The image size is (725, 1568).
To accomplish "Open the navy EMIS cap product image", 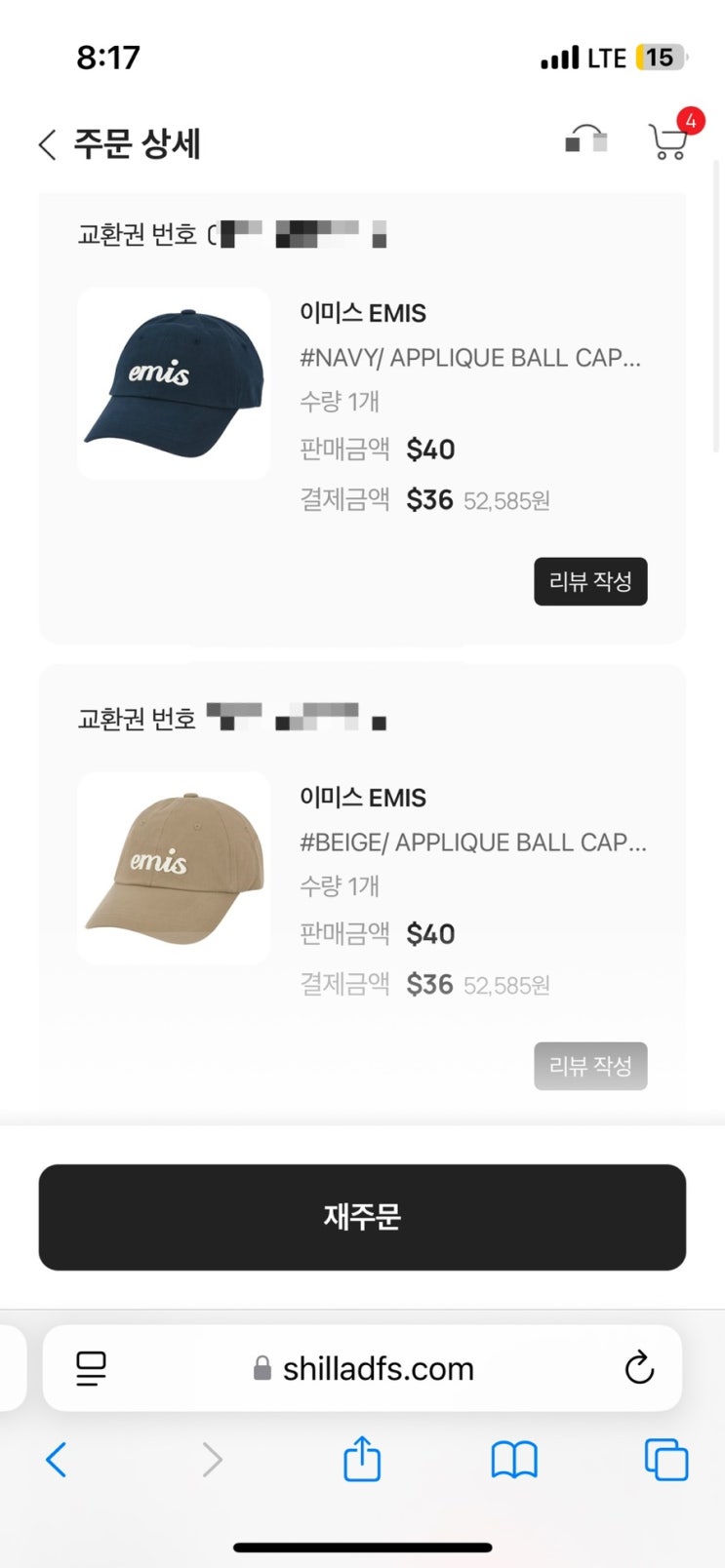I will point(174,383).
